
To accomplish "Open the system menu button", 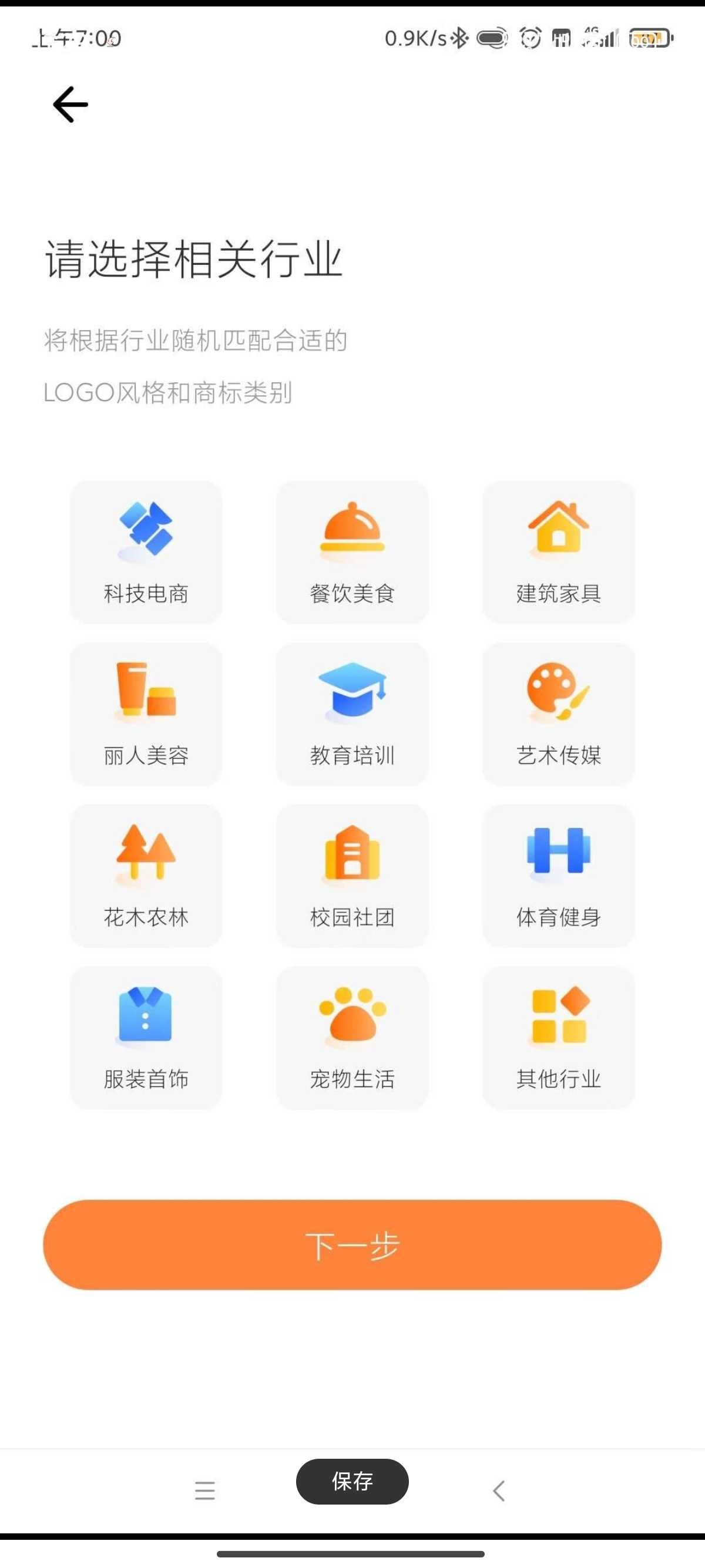I will coord(205,1490).
